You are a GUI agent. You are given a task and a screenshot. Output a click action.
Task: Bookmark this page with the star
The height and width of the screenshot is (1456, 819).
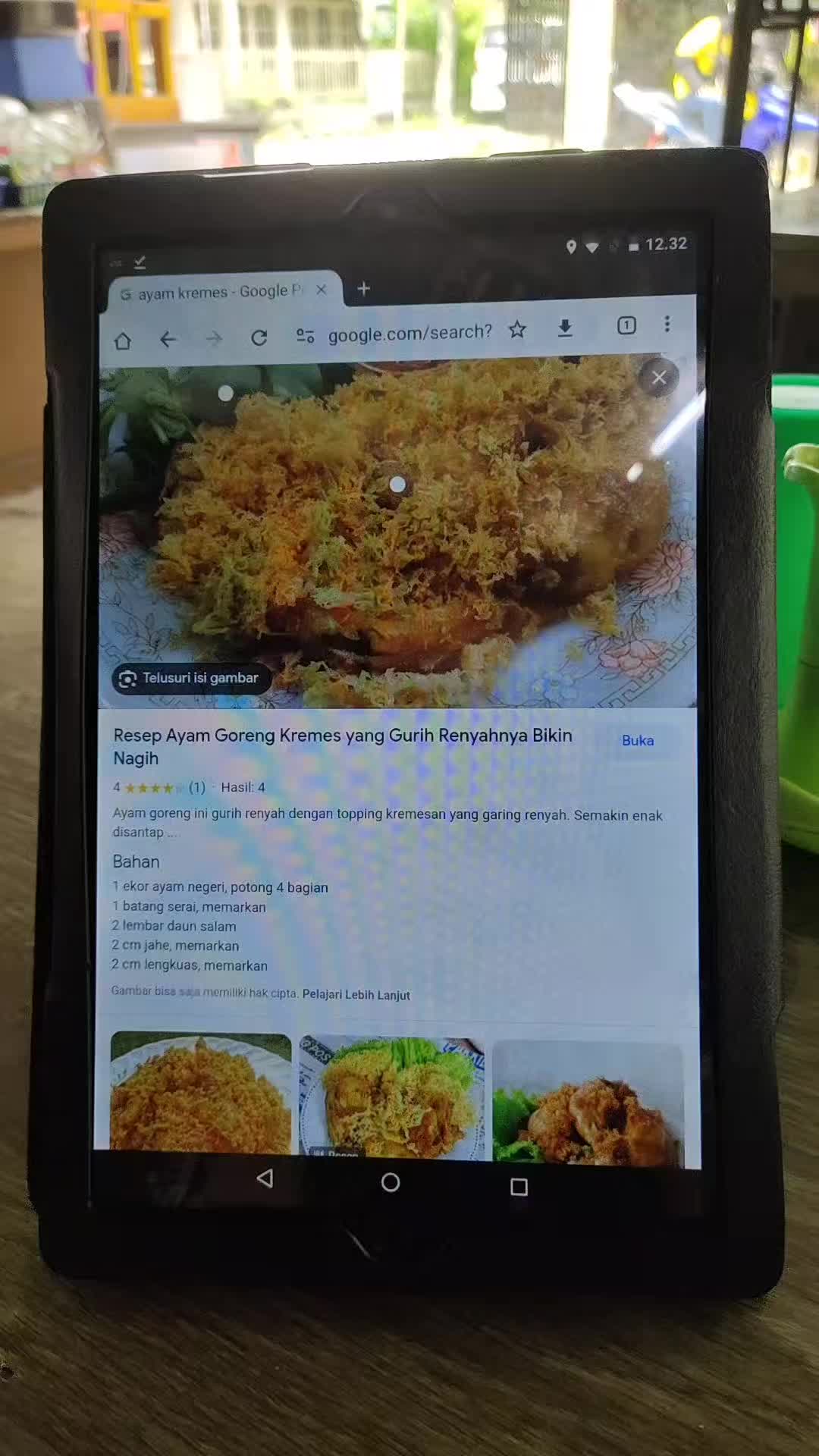(517, 329)
